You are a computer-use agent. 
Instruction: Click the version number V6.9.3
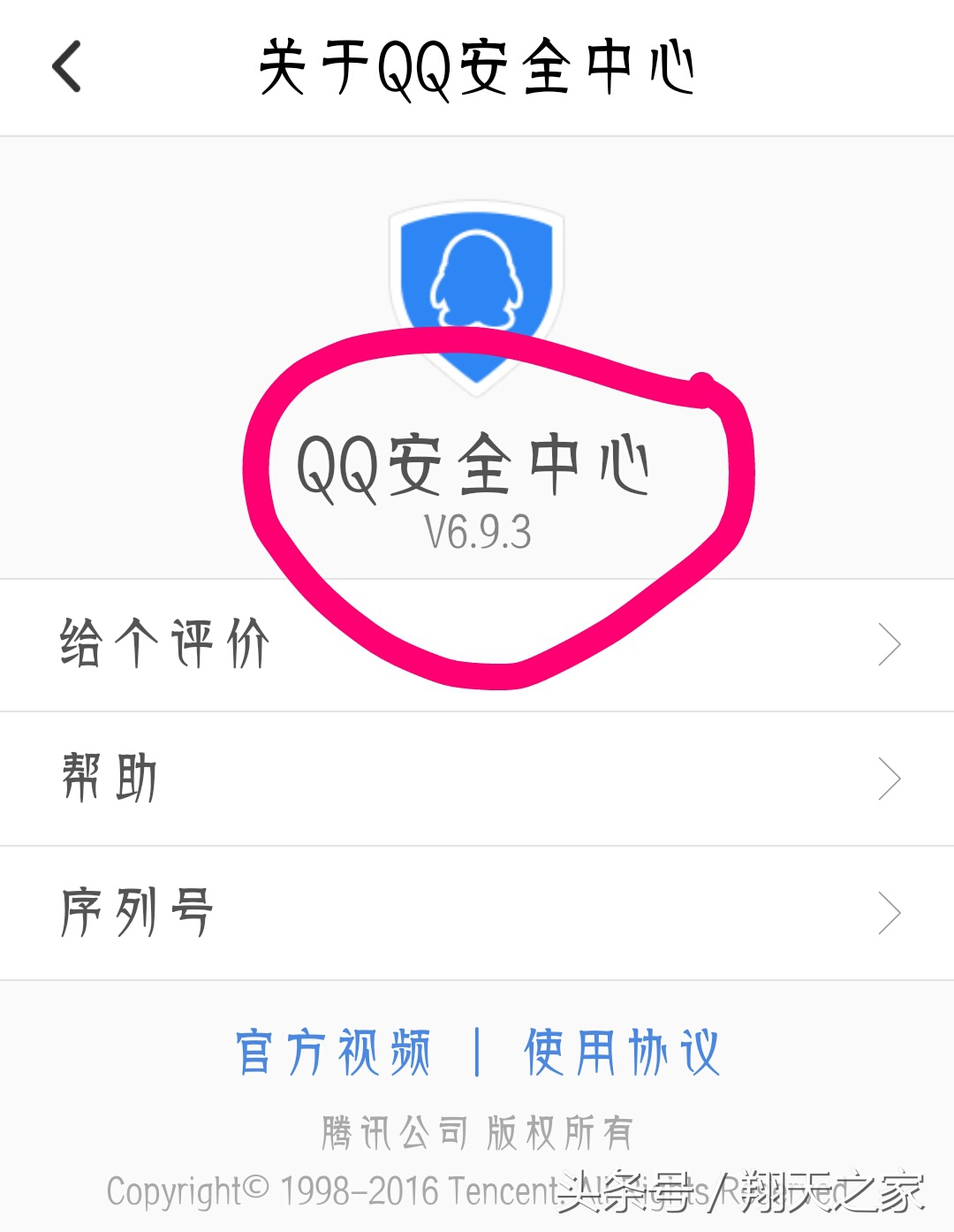[477, 530]
